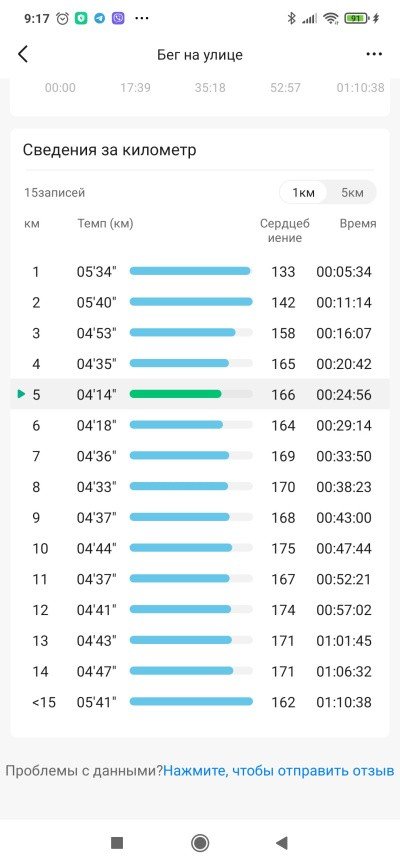The height and width of the screenshot is (867, 400).
Task: Go back using the top-left arrow
Action: 23,54
